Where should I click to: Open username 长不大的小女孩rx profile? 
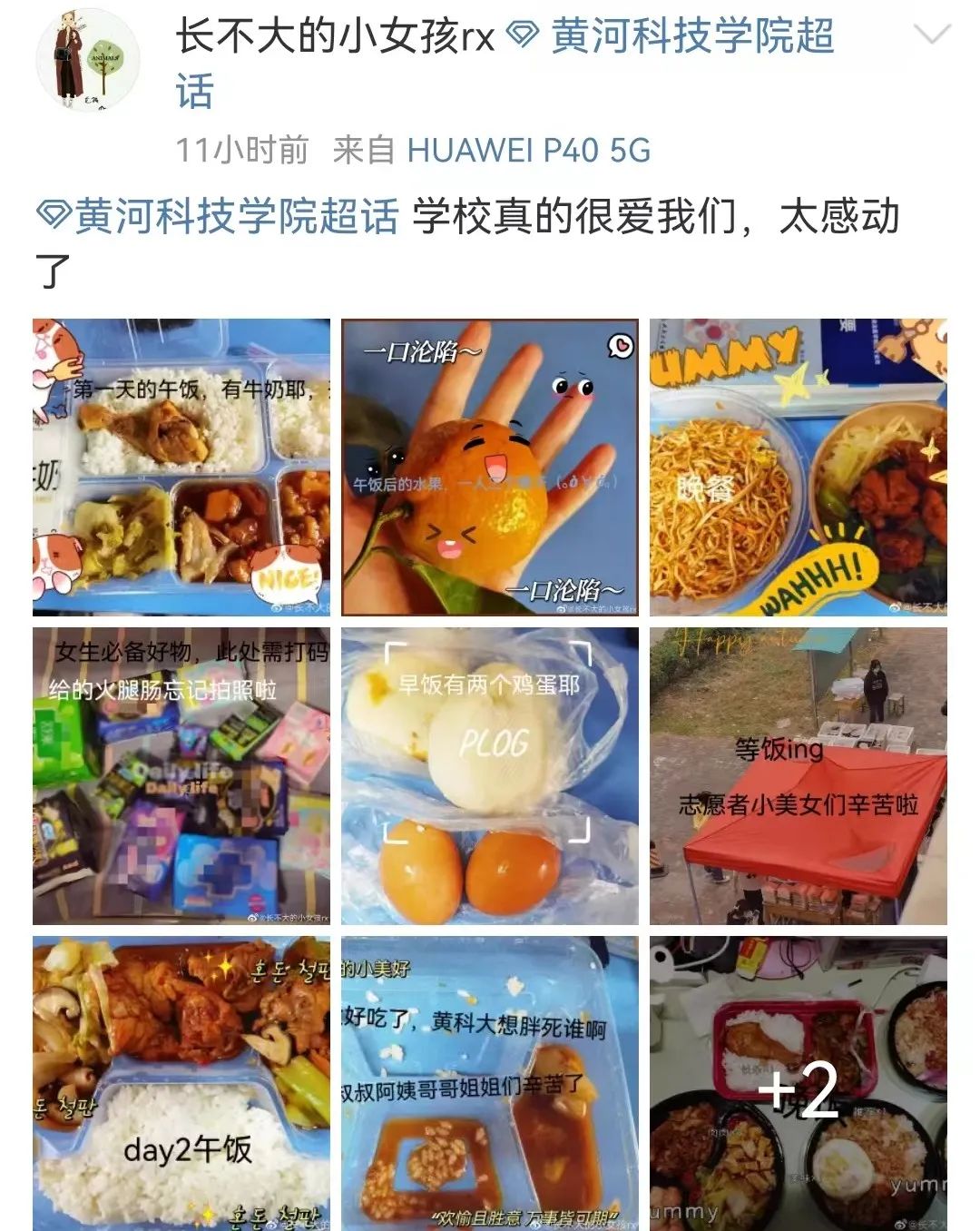335,38
